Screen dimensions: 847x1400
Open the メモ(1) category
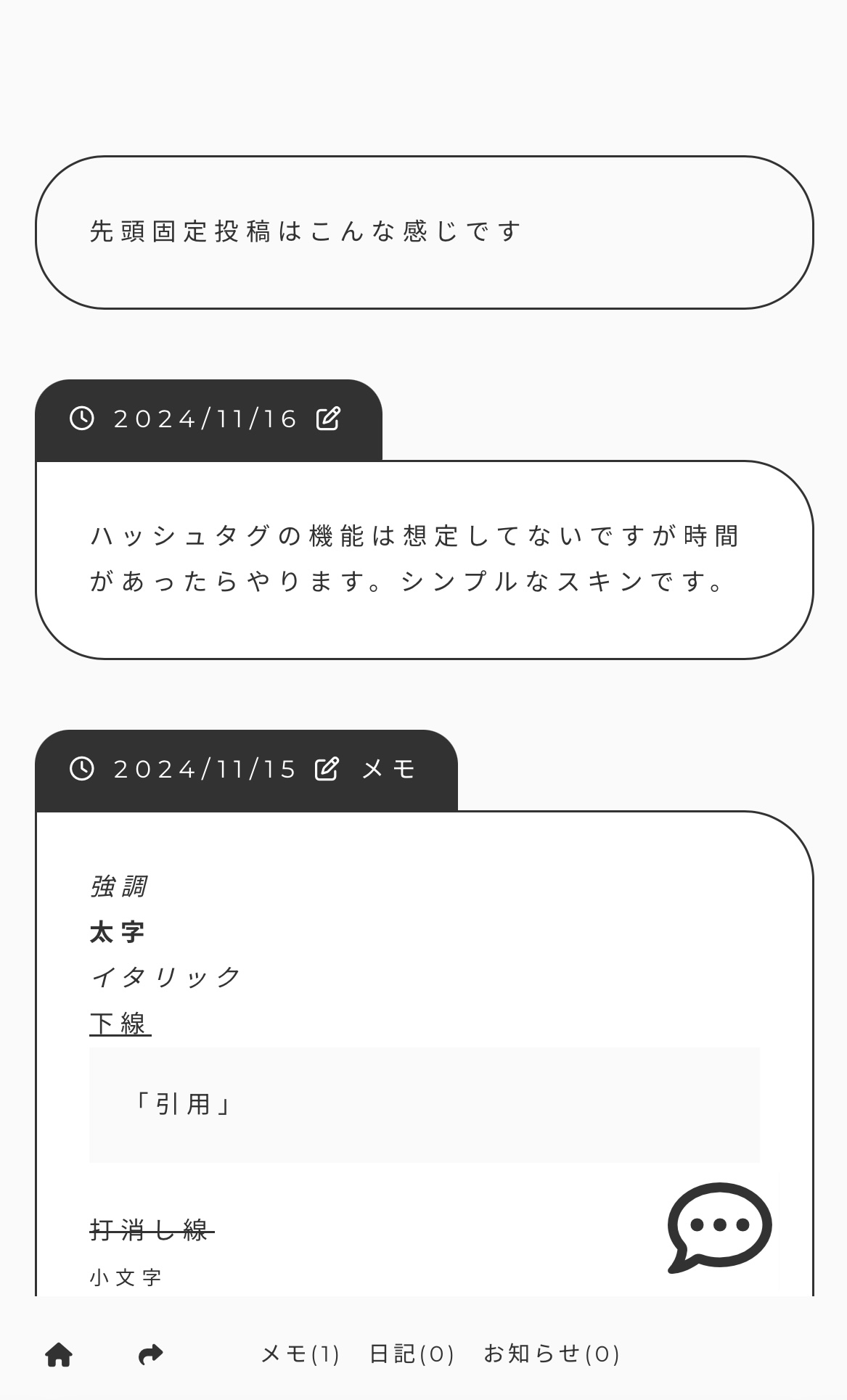coord(300,1354)
